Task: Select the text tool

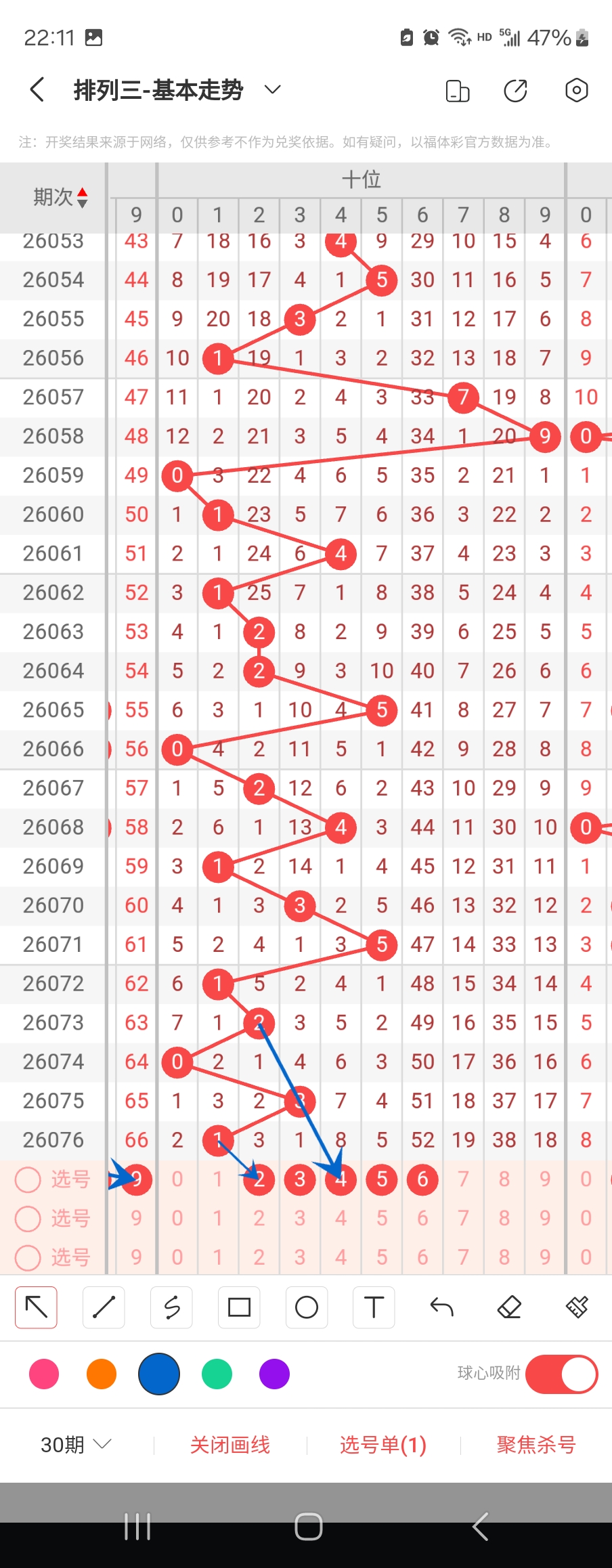Action: point(374,1307)
